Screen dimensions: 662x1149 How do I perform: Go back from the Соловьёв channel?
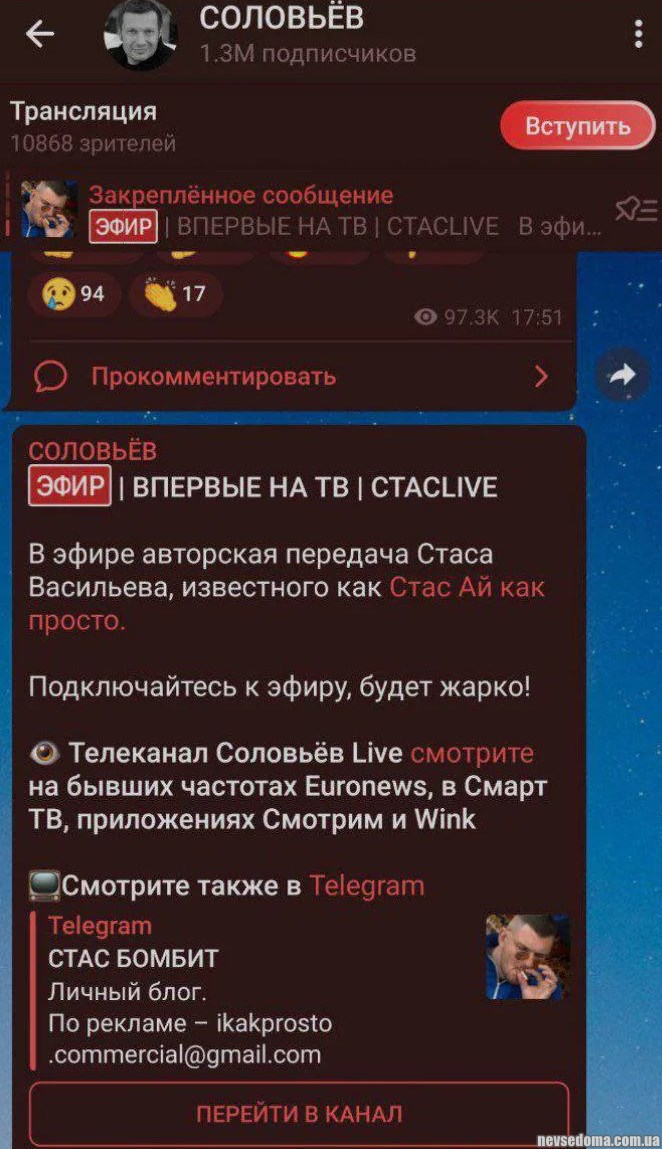pos(41,35)
